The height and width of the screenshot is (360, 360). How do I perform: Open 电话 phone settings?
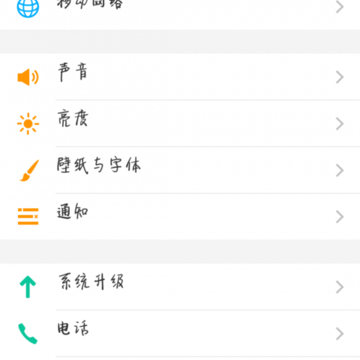[180, 333]
